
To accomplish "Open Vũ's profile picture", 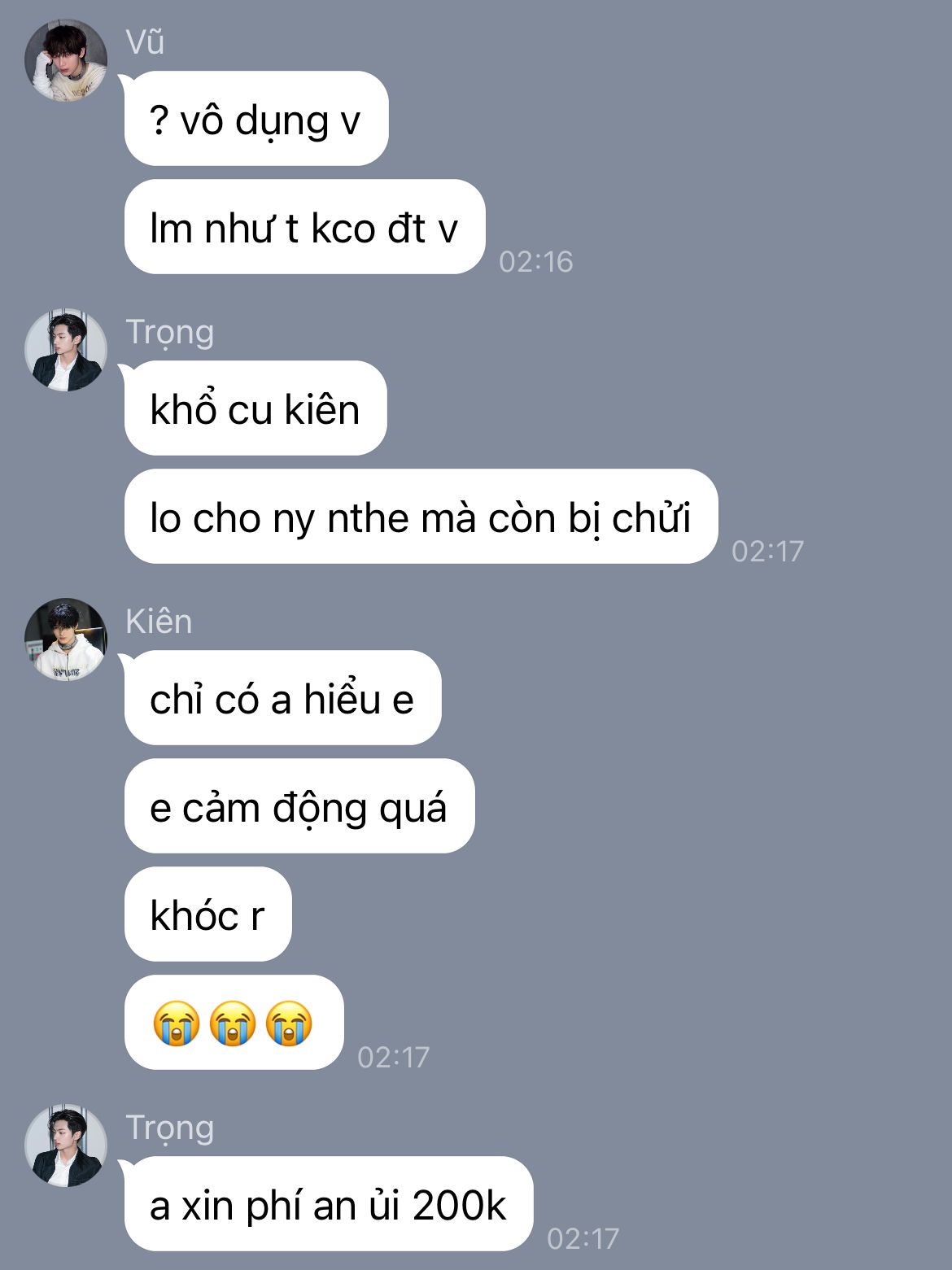I will coord(66,60).
